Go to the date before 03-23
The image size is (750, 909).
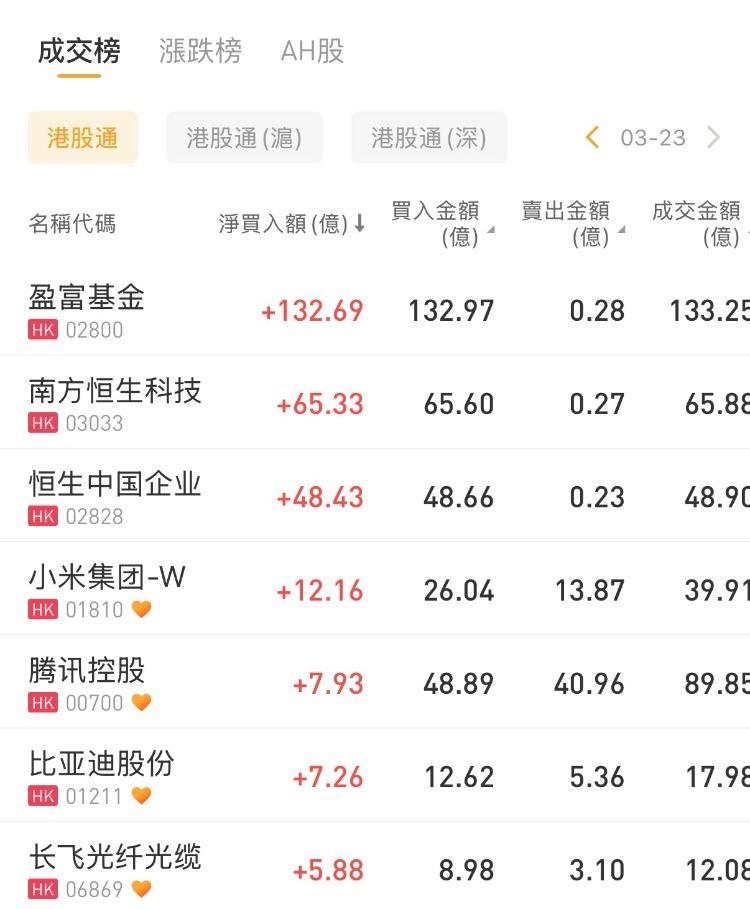point(593,138)
